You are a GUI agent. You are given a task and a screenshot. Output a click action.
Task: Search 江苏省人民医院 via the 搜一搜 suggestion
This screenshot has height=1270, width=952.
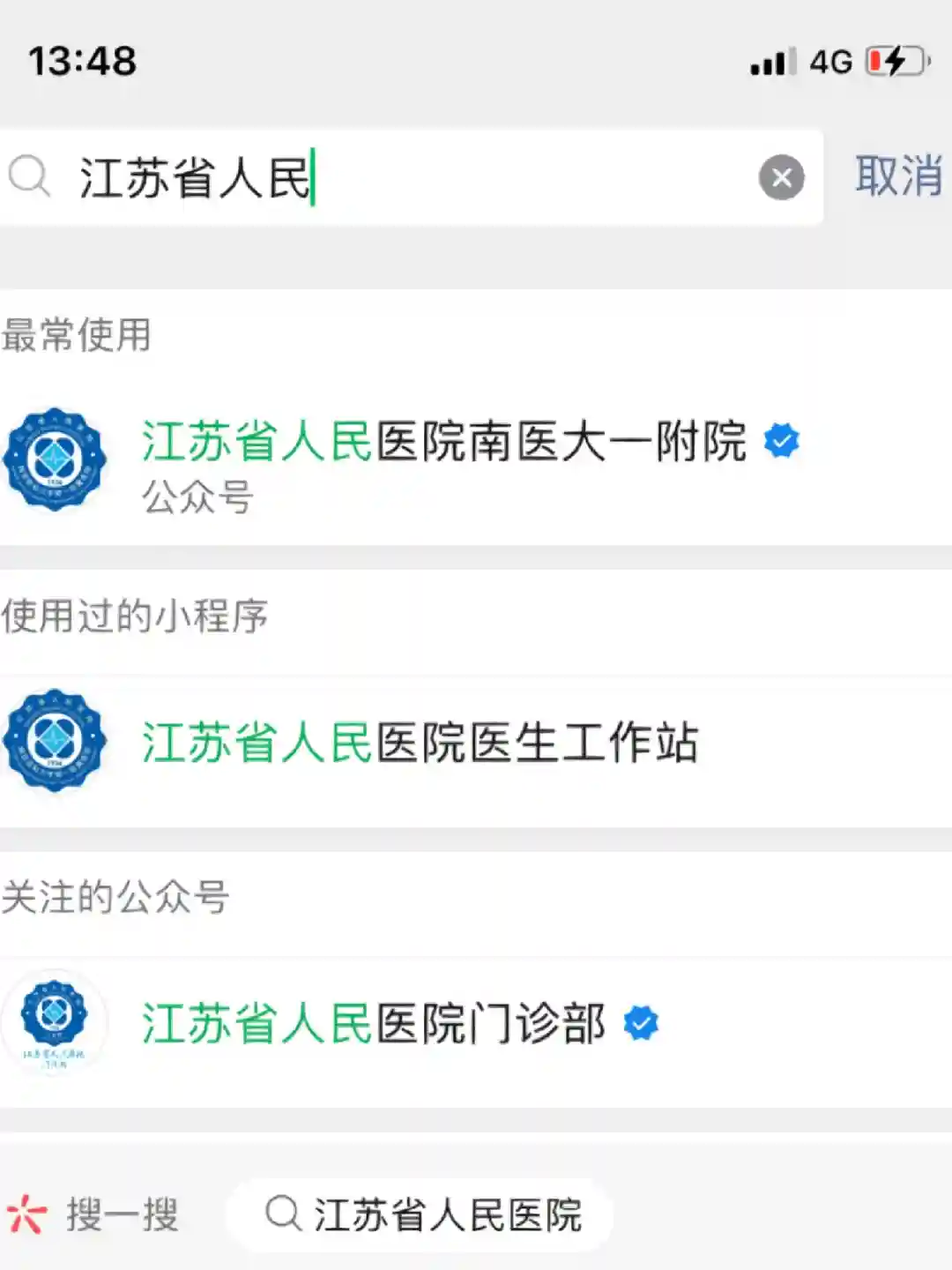coord(423,1214)
